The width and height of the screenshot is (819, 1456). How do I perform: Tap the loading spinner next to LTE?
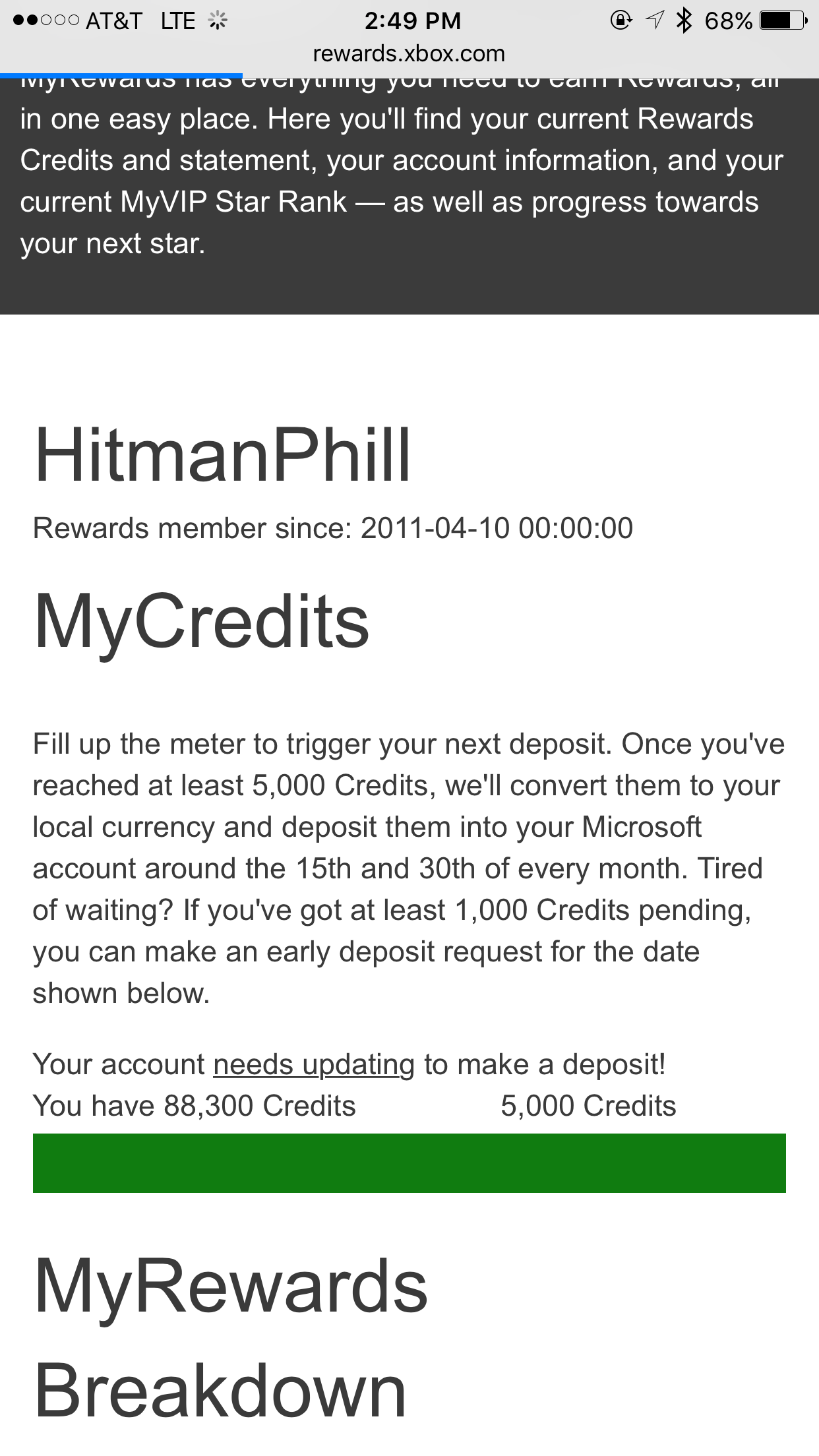(x=216, y=20)
